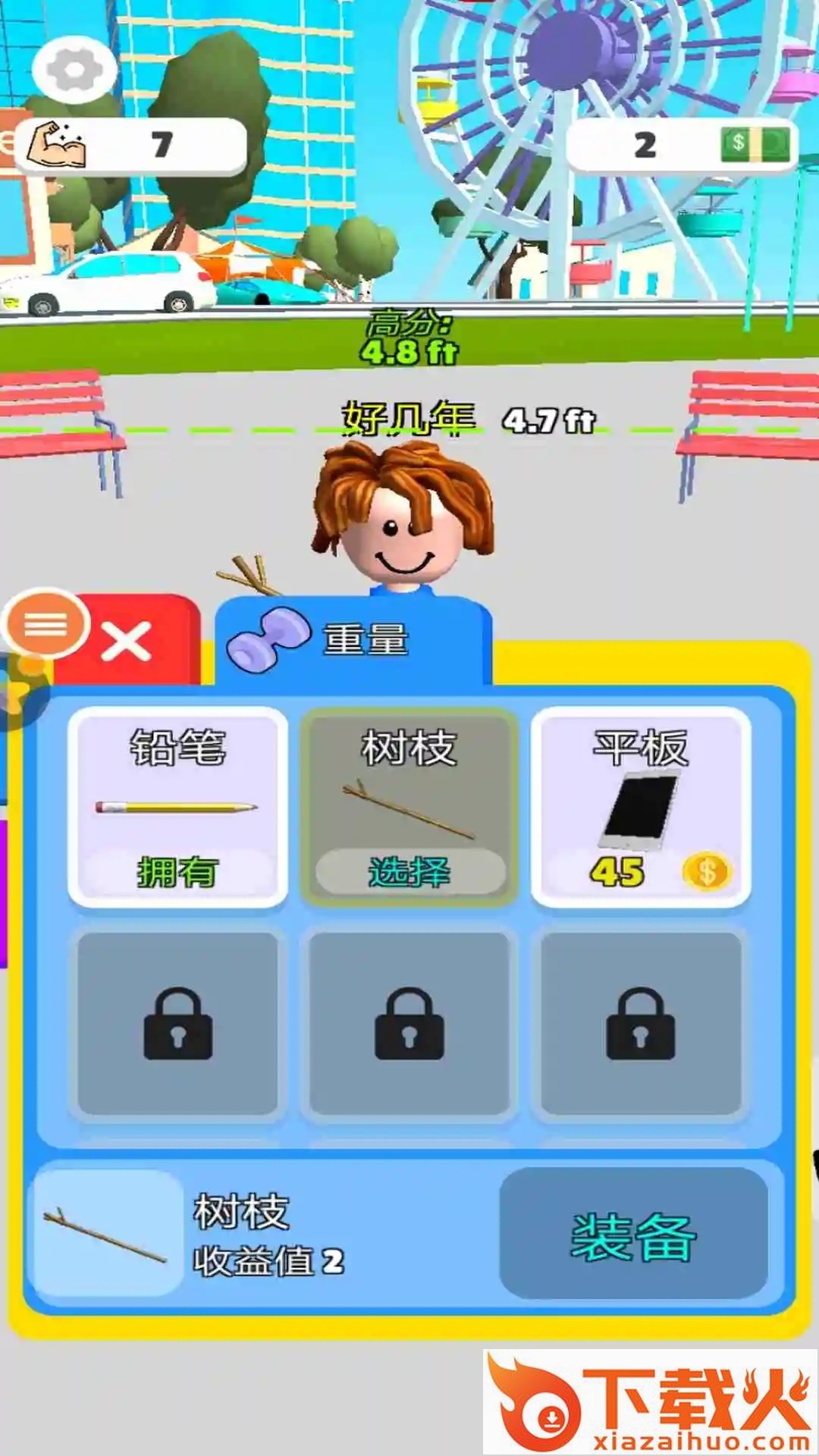Open the orange hamburger menu
This screenshot has width=819, height=1456.
pos(45,625)
